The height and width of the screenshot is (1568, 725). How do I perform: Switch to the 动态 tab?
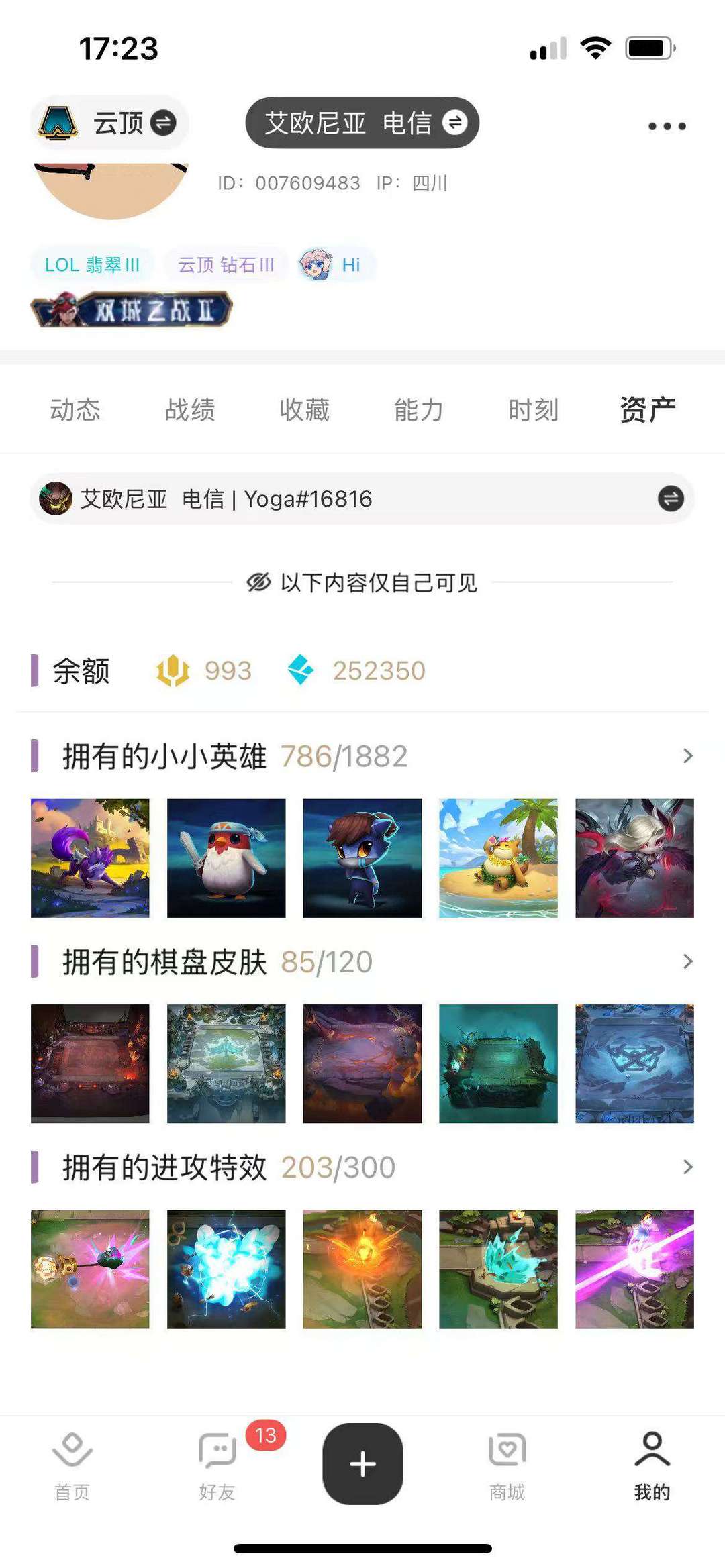[75, 409]
